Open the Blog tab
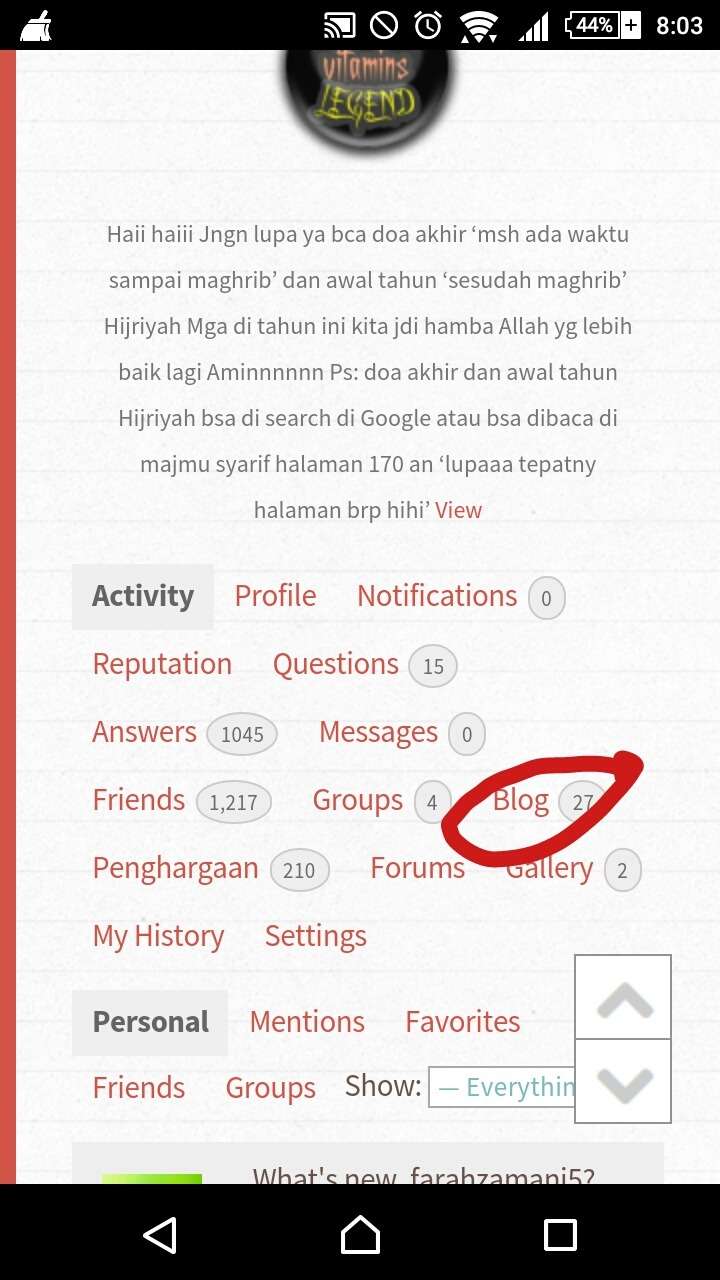The width and height of the screenshot is (720, 1280). click(521, 800)
